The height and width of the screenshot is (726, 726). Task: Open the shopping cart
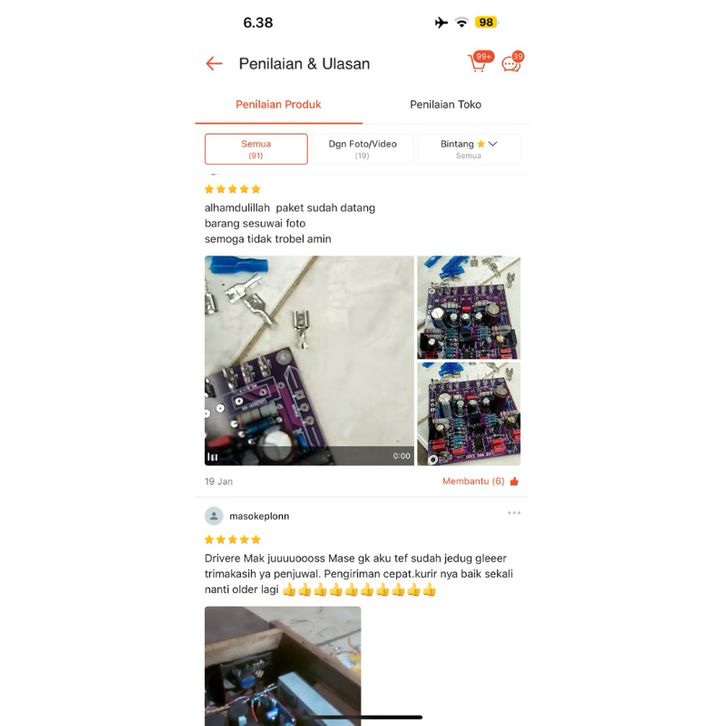[478, 63]
